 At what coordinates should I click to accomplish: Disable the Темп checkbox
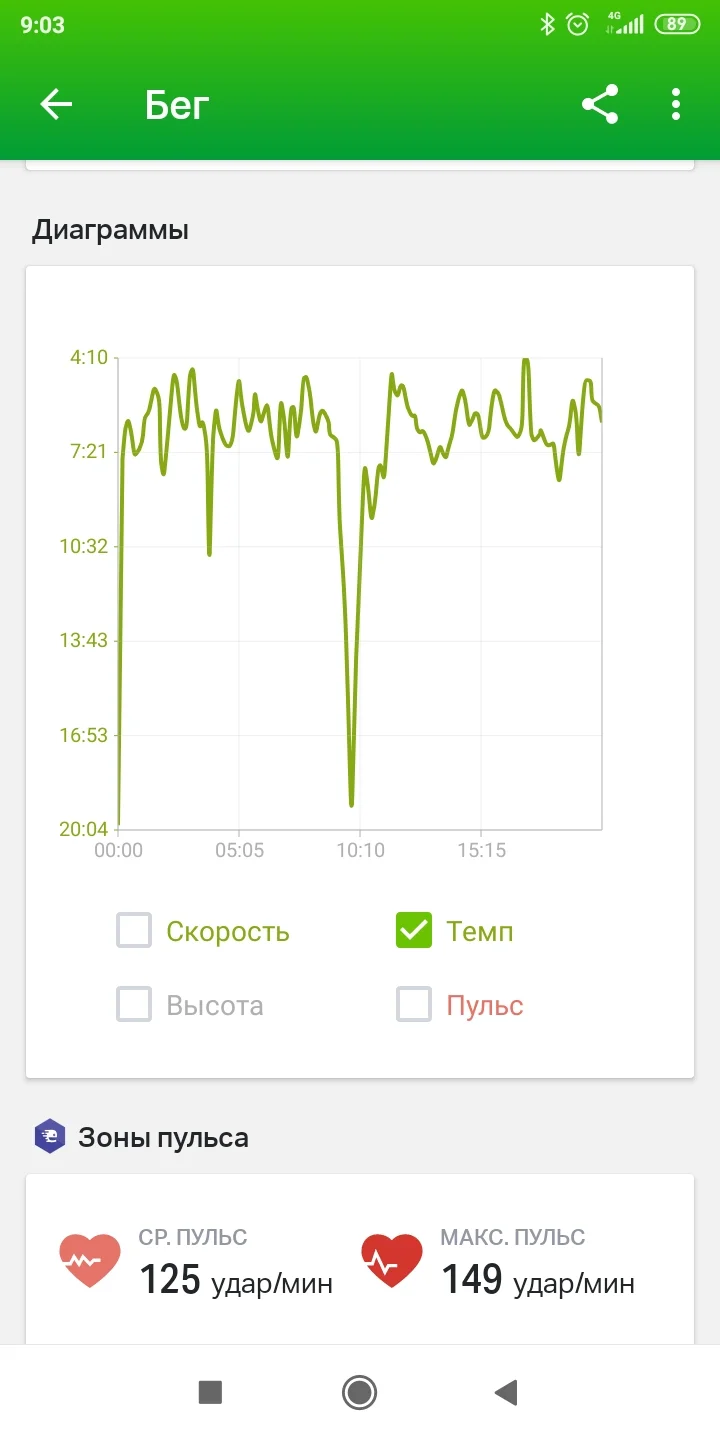coord(413,930)
